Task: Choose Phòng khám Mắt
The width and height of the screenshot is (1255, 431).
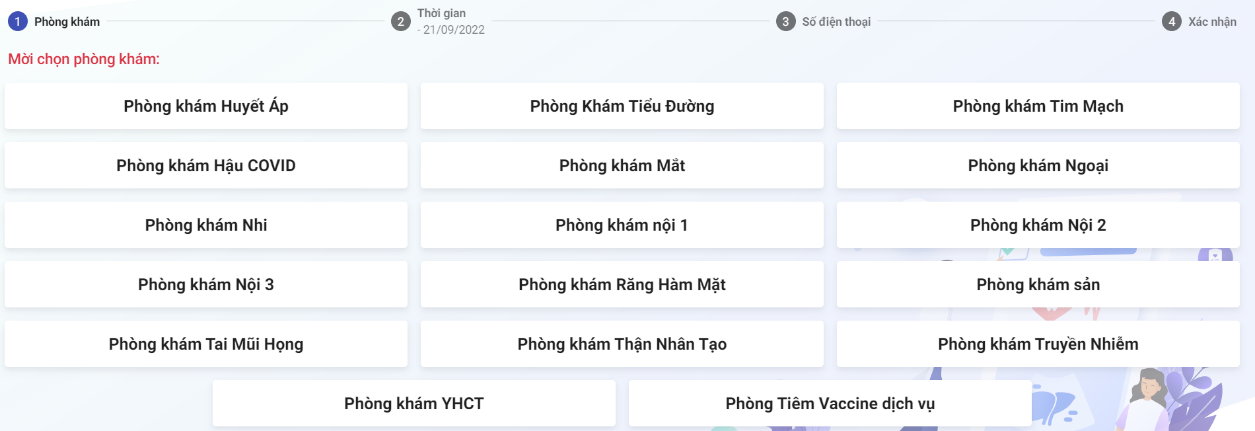Action: 622,166
